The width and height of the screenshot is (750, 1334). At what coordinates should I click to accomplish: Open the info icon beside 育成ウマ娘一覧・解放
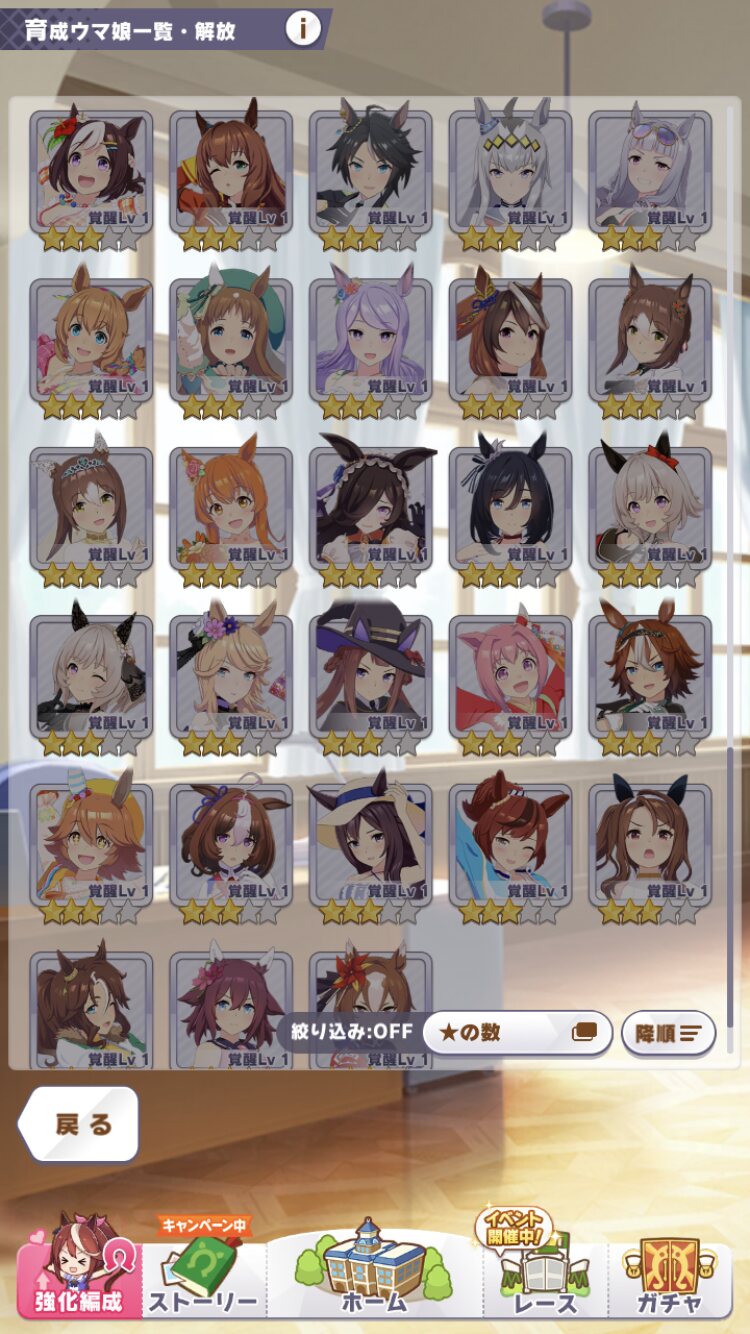coord(303,29)
